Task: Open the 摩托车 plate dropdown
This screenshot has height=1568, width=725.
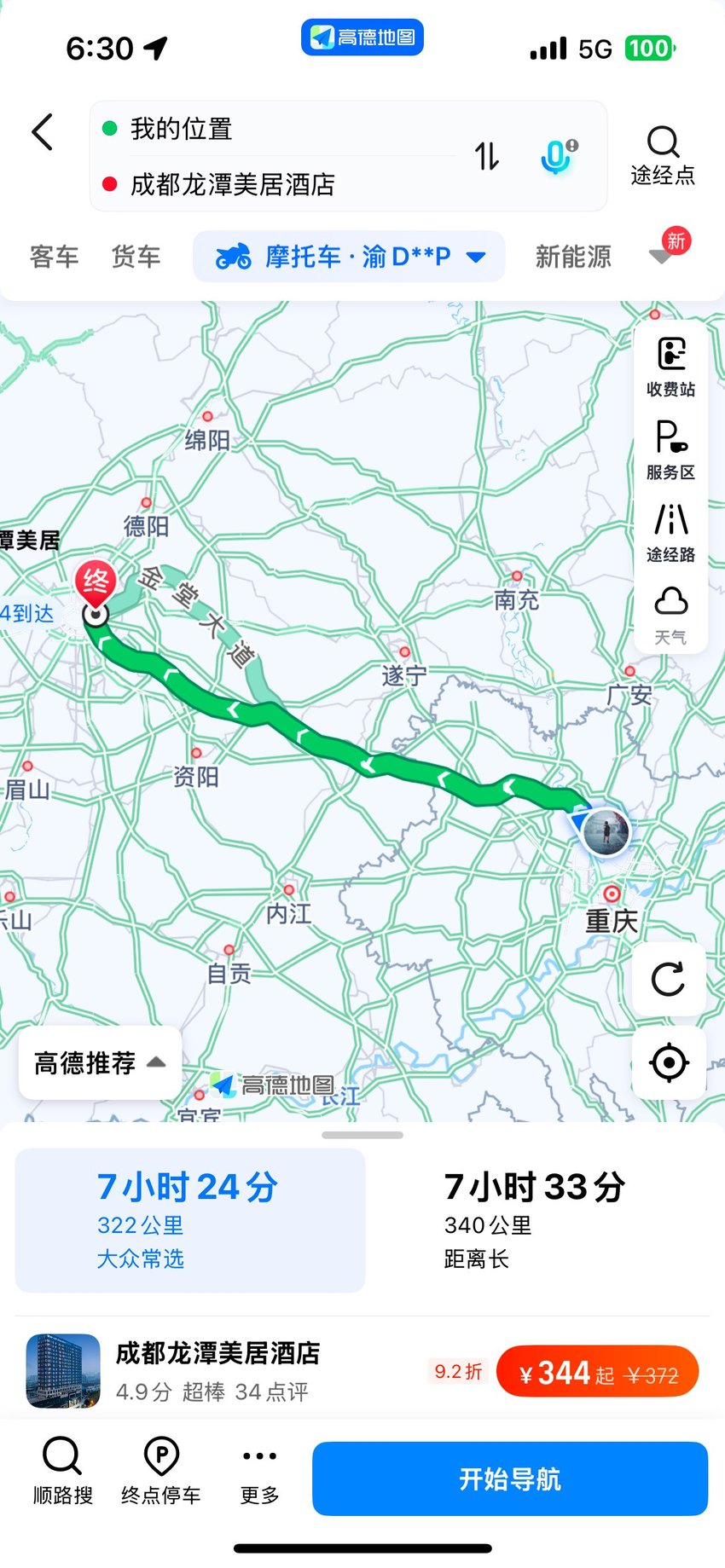Action: coord(349,256)
